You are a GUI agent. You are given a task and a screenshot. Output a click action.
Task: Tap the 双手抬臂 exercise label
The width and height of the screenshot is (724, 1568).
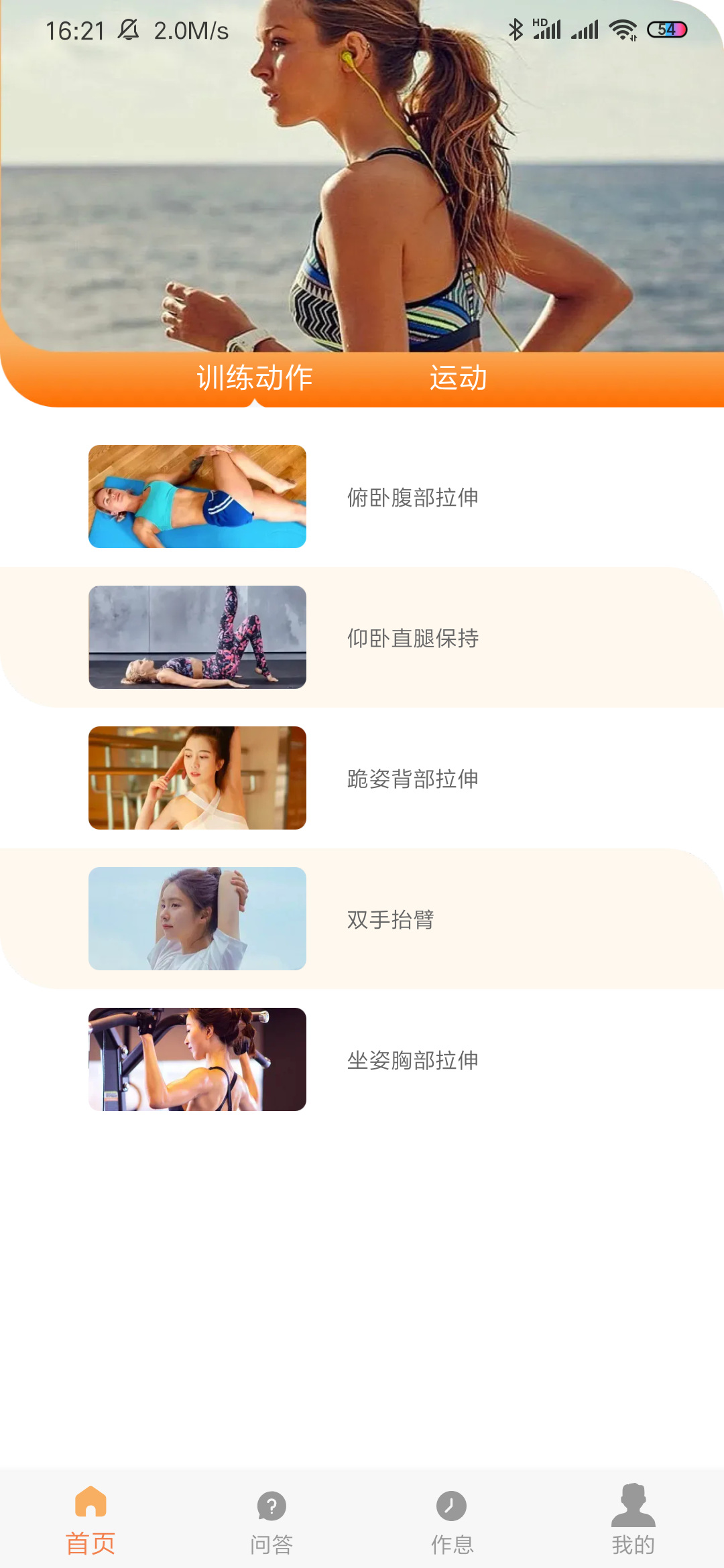(392, 921)
